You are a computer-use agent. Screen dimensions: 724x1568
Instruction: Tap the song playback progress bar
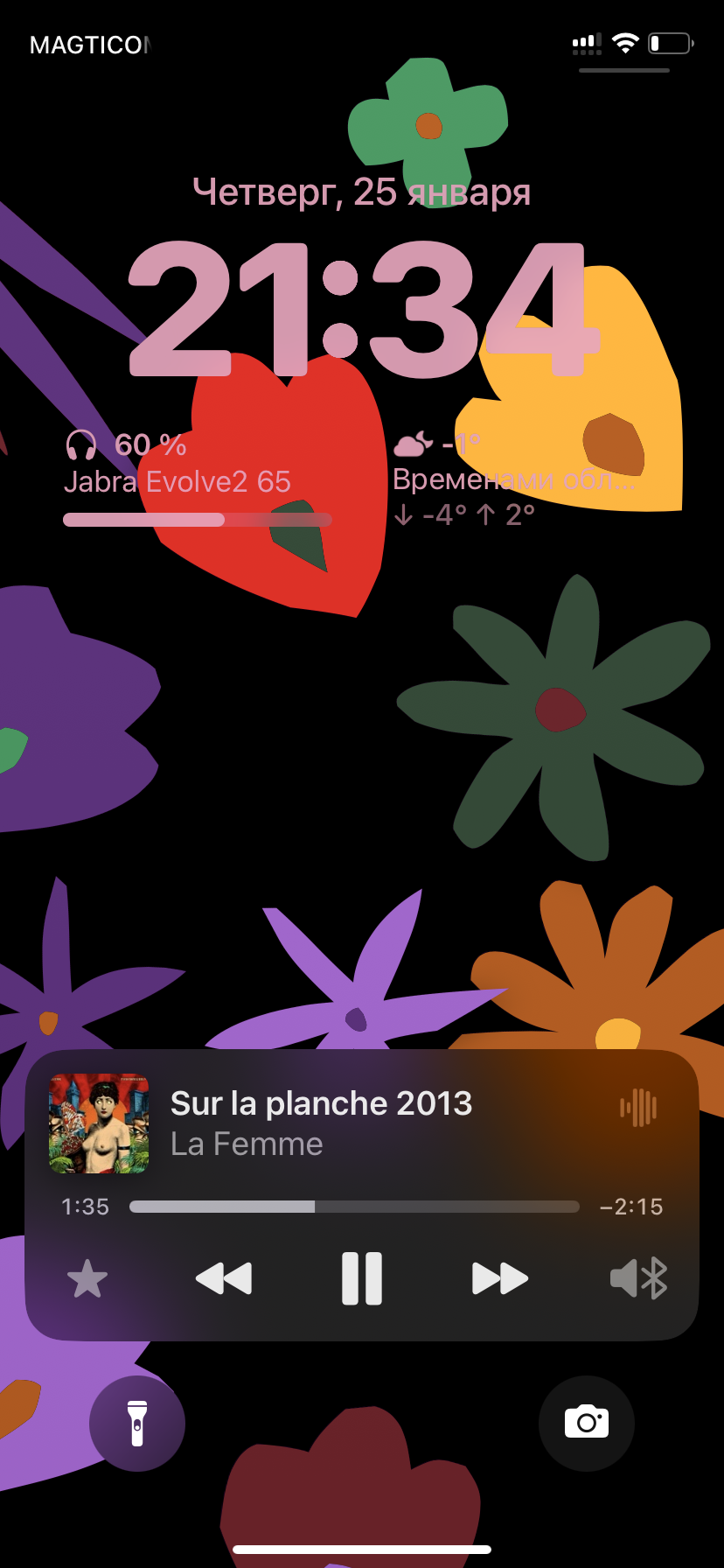click(x=354, y=1207)
